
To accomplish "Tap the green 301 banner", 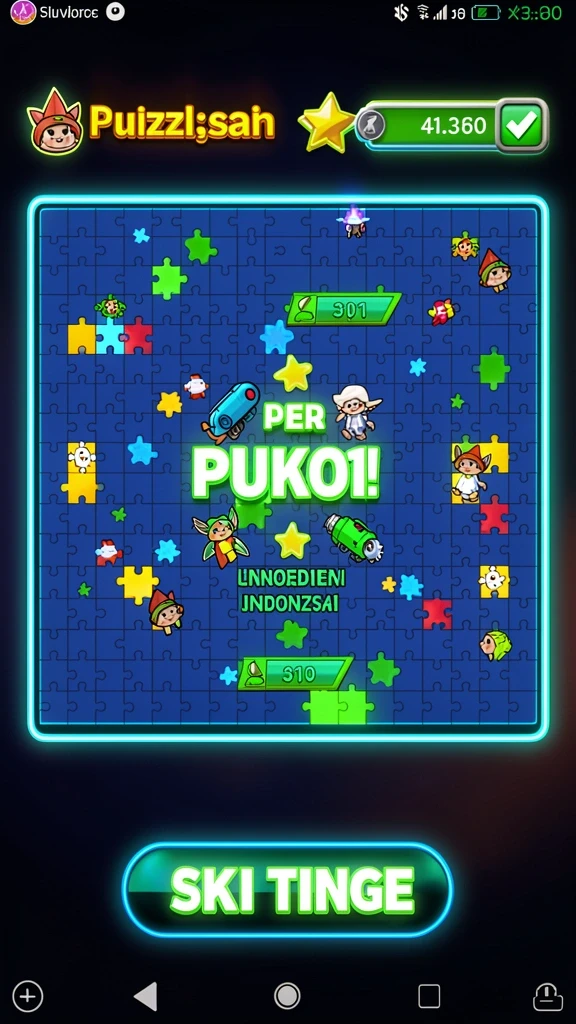I will pyautogui.click(x=344, y=310).
